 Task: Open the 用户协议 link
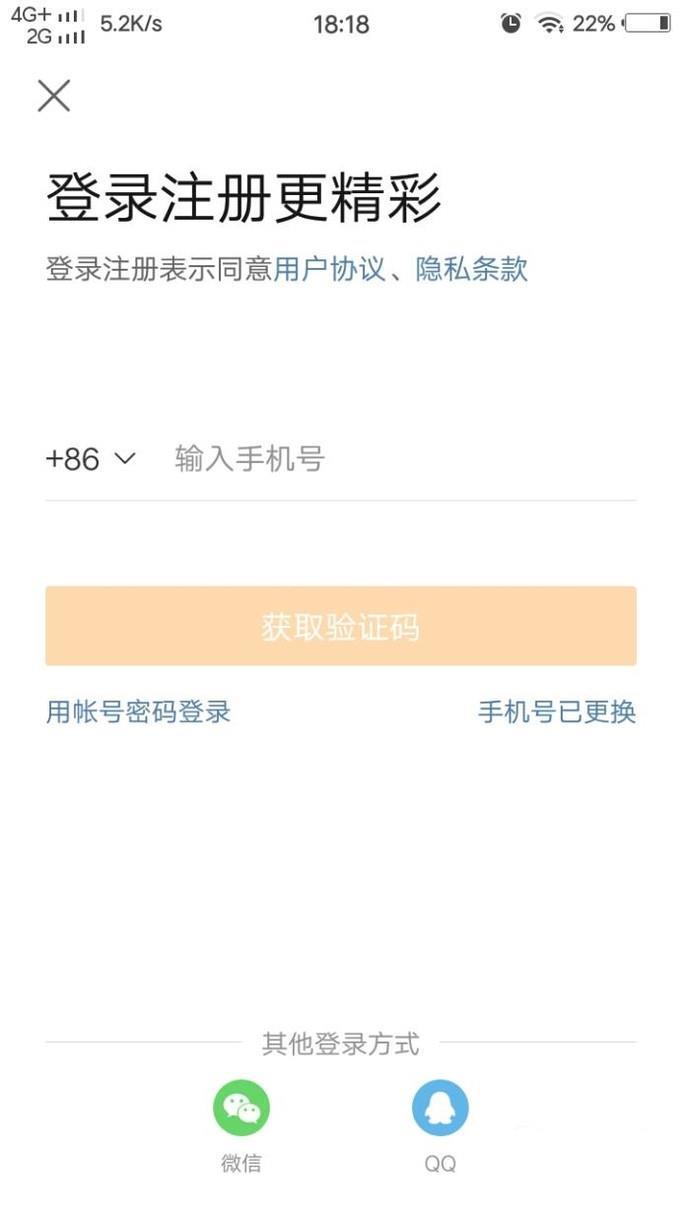[x=329, y=268]
